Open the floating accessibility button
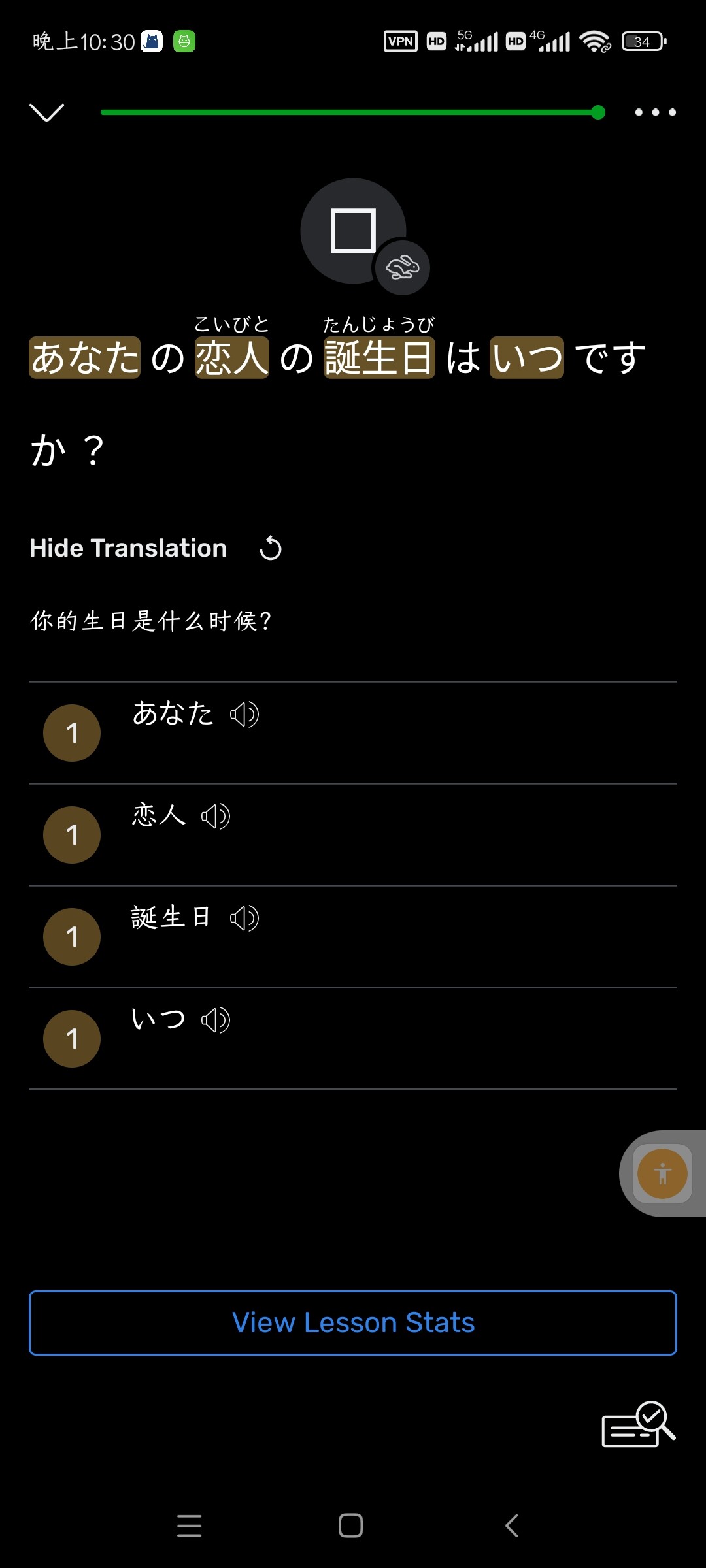Viewport: 706px width, 1568px height. point(662,1174)
